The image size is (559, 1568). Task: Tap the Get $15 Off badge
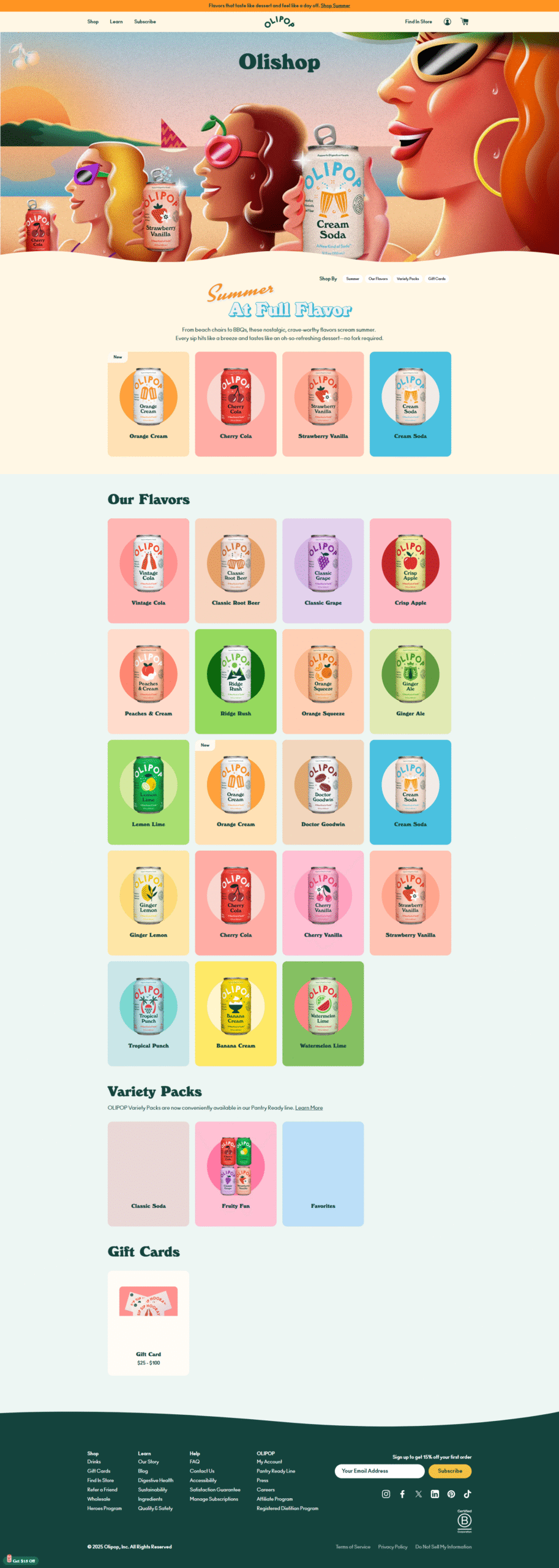[22, 1560]
